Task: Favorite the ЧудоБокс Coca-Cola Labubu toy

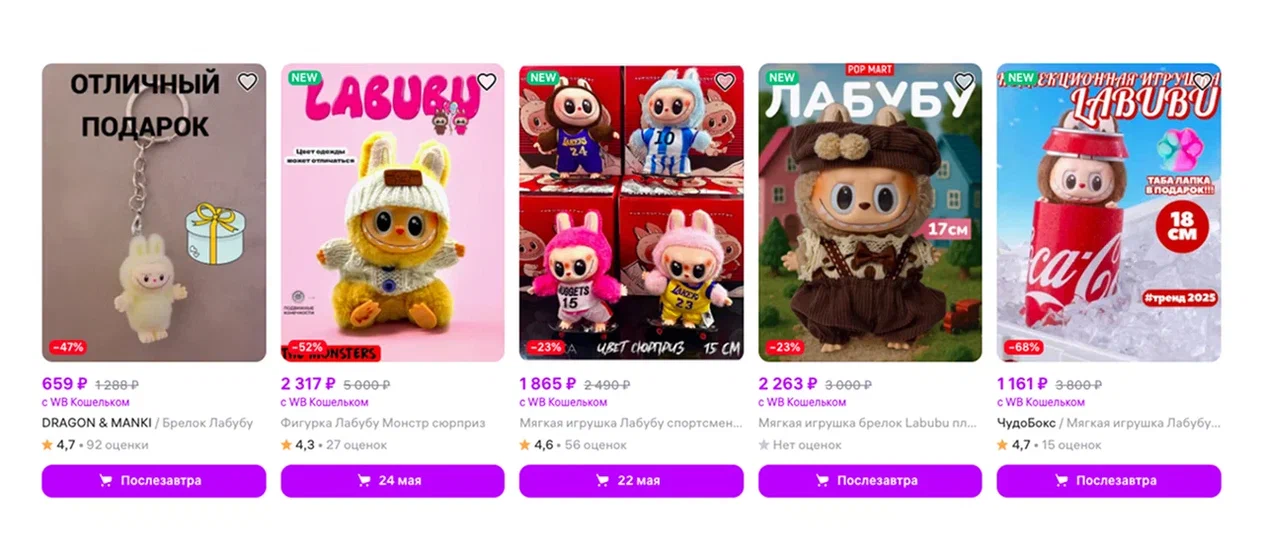Action: (x=1203, y=82)
